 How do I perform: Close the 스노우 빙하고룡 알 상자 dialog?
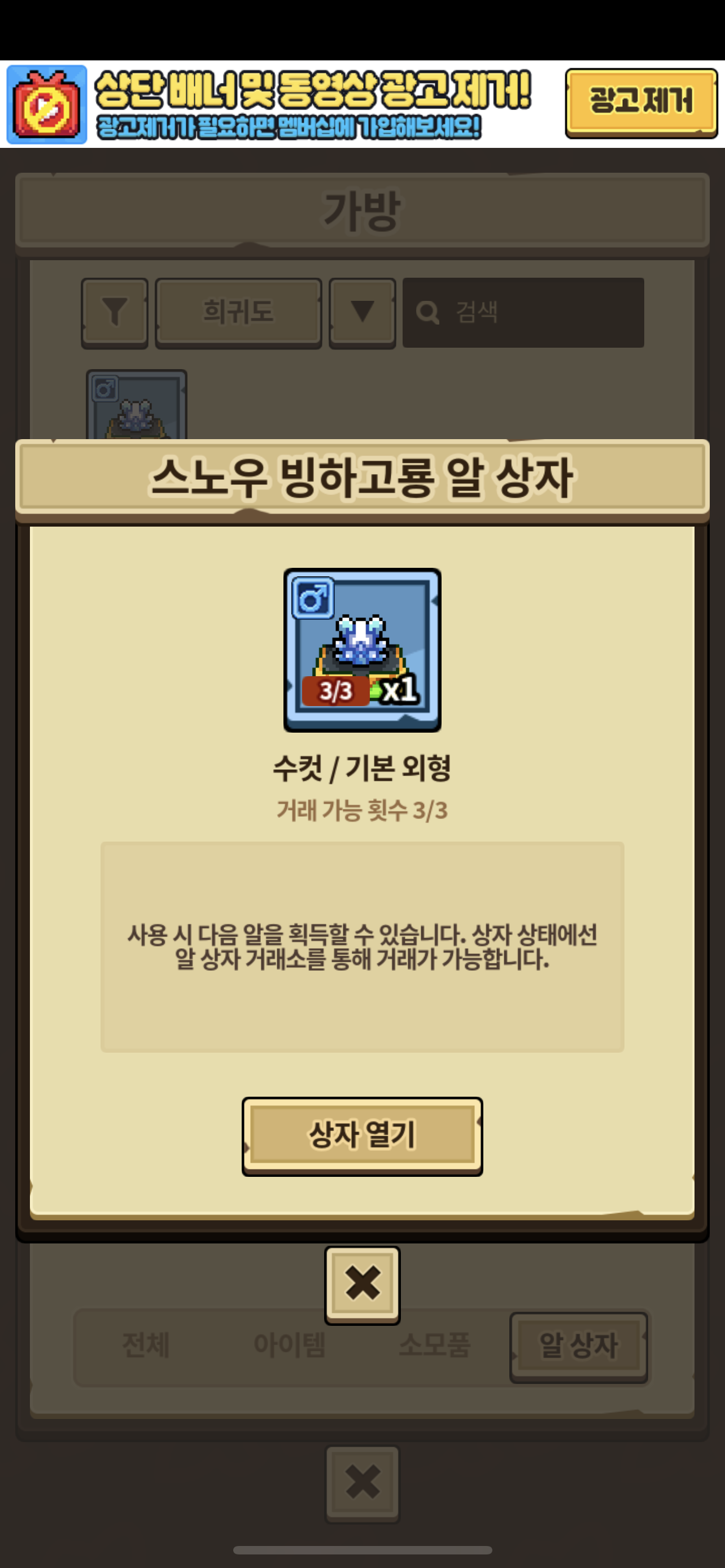[x=362, y=1284]
